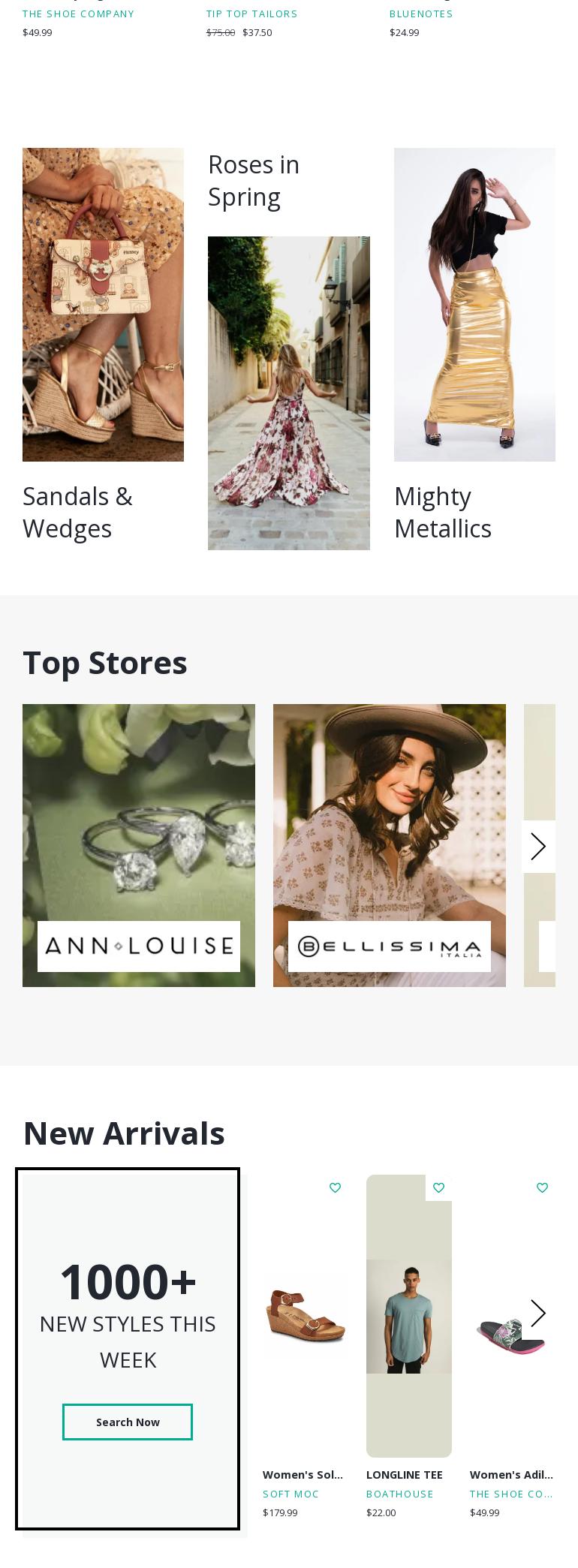Open Boathouse brand link
Viewport: 578px width, 1568px height.
click(400, 1494)
